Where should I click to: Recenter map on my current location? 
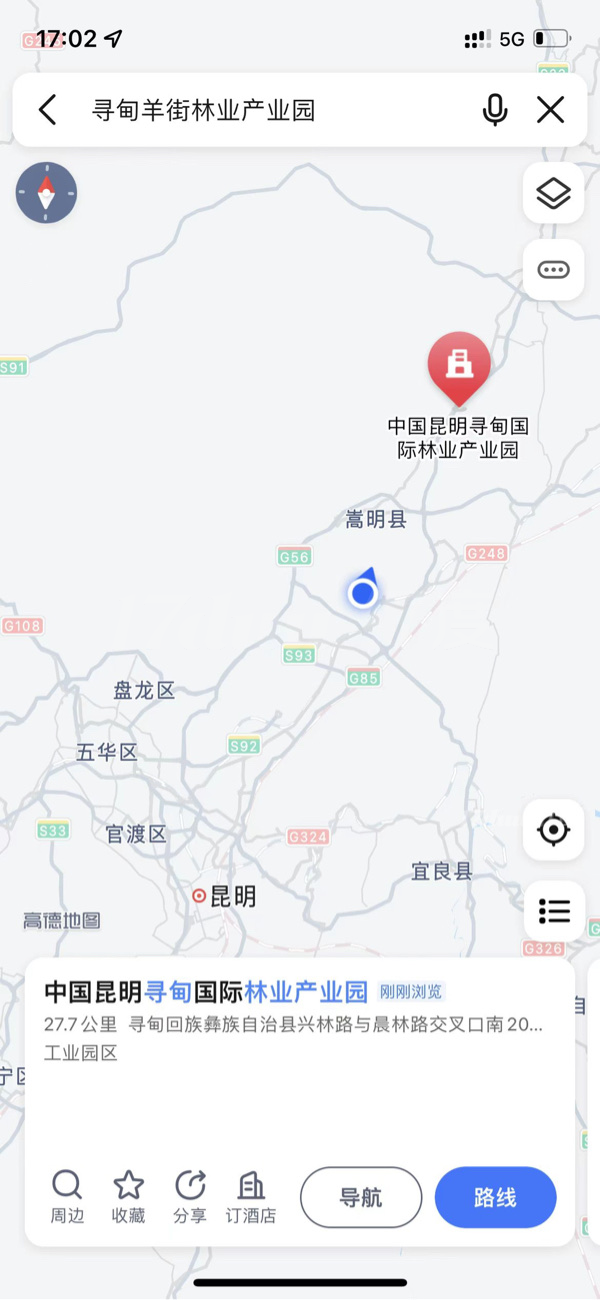pyautogui.click(x=553, y=830)
